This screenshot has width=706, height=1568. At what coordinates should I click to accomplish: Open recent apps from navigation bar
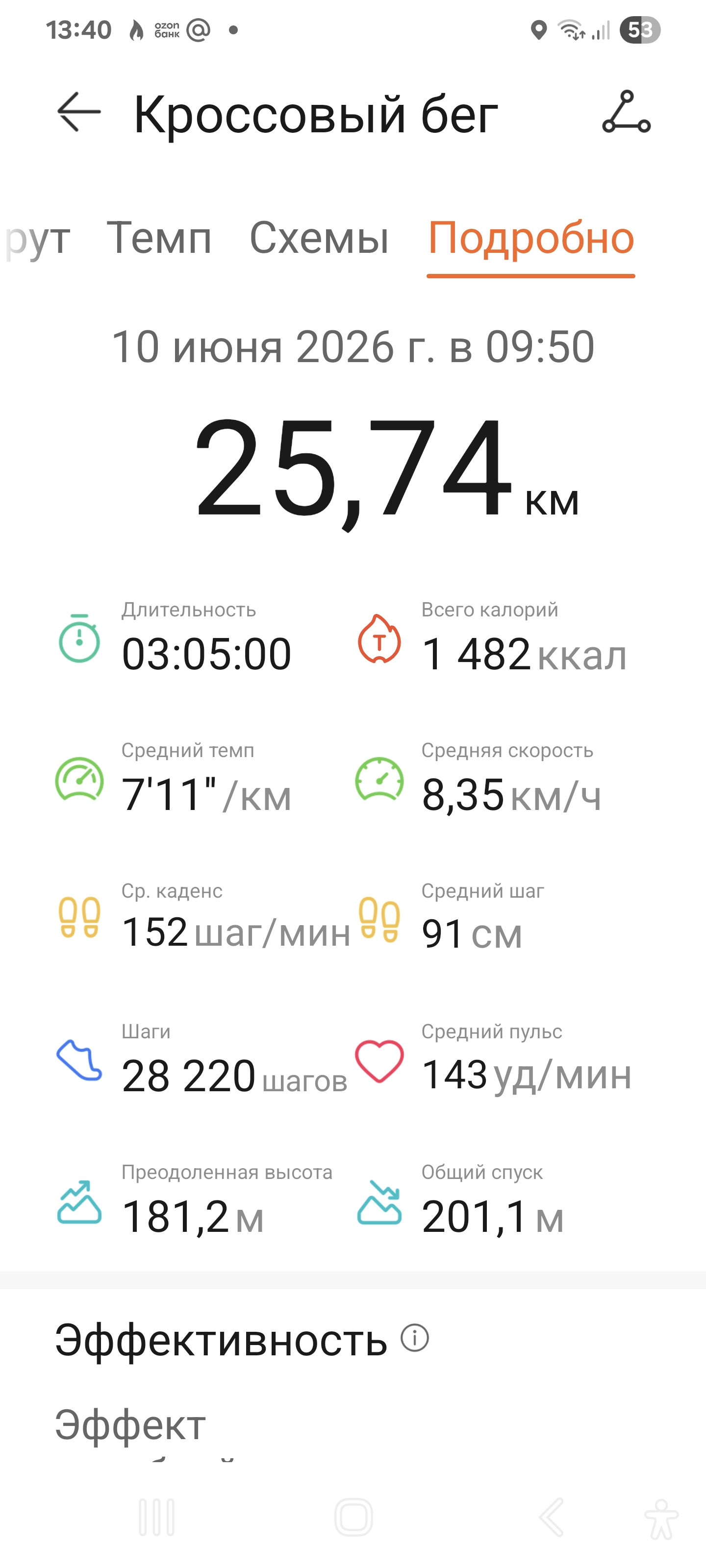point(156,1518)
